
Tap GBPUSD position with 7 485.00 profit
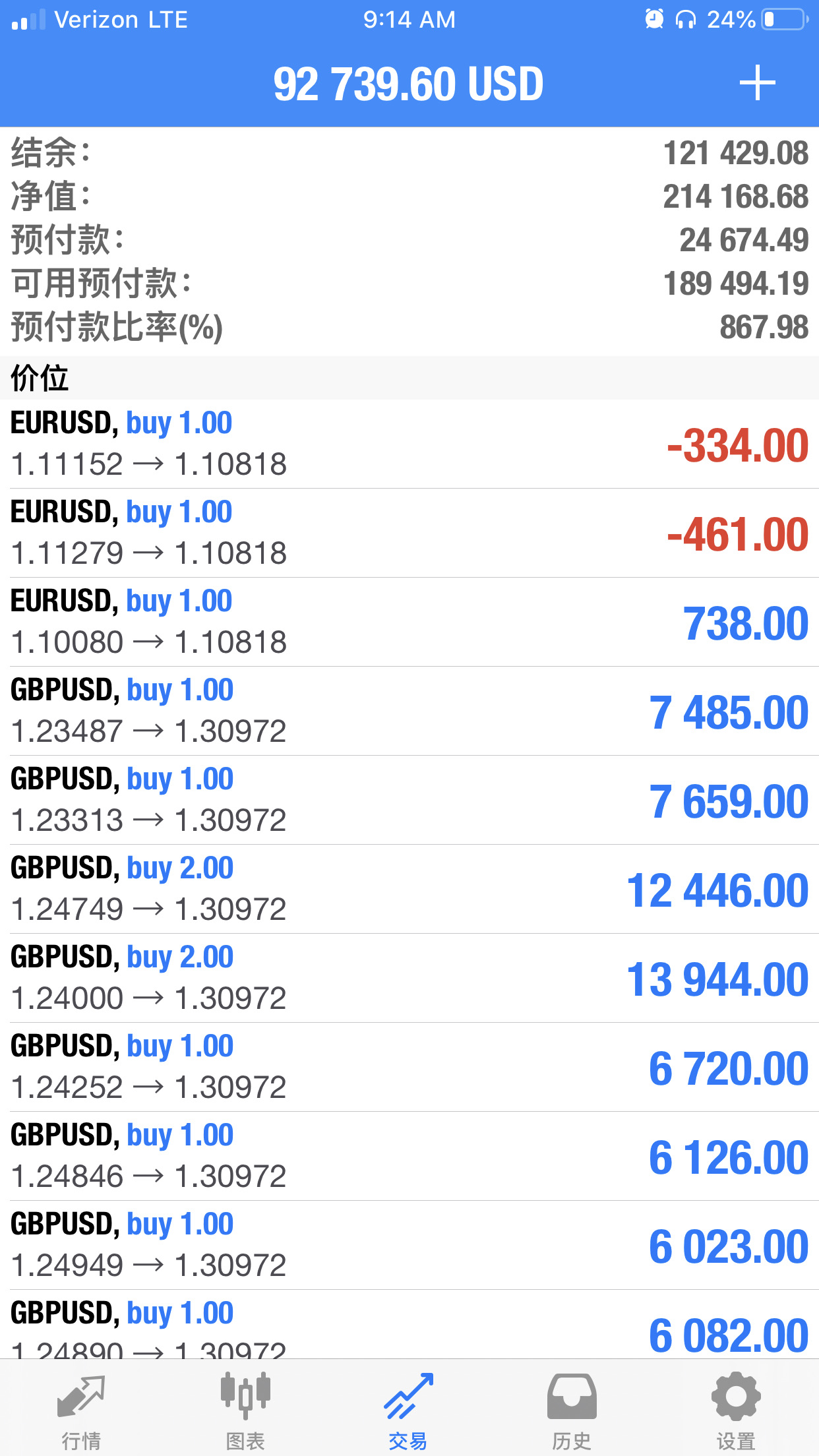tap(409, 711)
